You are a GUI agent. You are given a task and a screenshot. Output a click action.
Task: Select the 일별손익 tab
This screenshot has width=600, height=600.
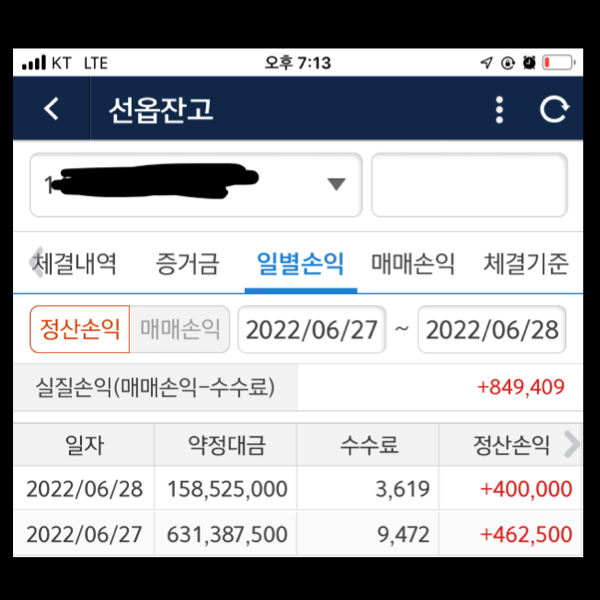pyautogui.click(x=300, y=264)
